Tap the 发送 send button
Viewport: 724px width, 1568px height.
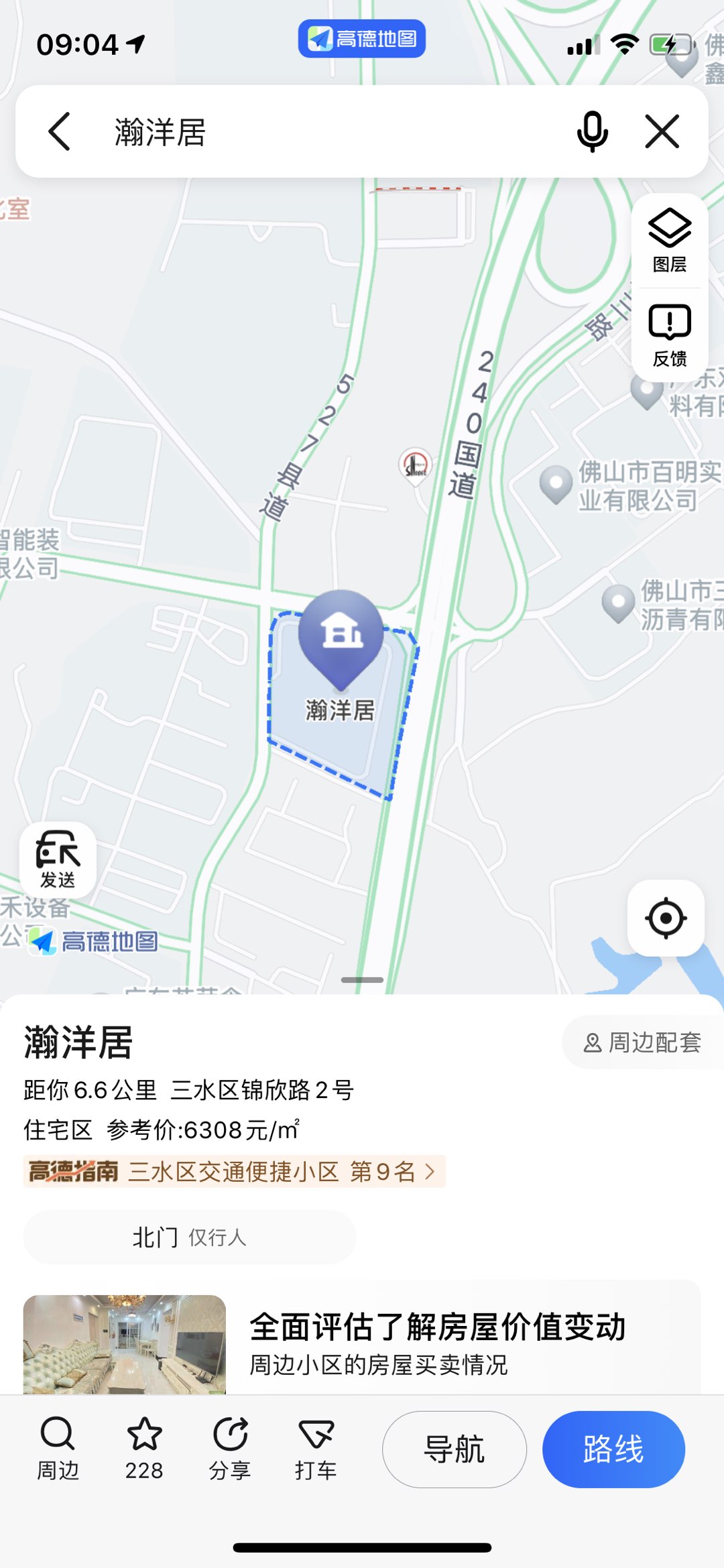coord(58,859)
